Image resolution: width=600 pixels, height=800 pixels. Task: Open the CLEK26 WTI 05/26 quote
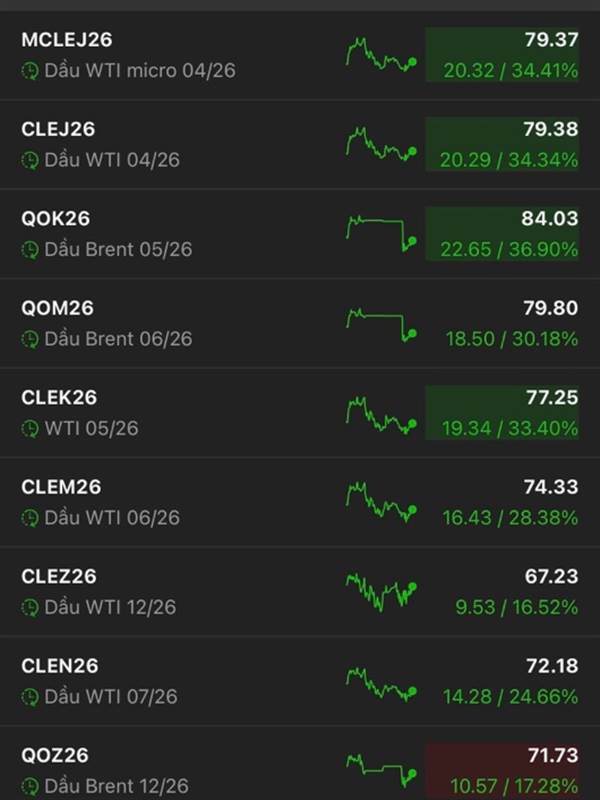(x=300, y=413)
